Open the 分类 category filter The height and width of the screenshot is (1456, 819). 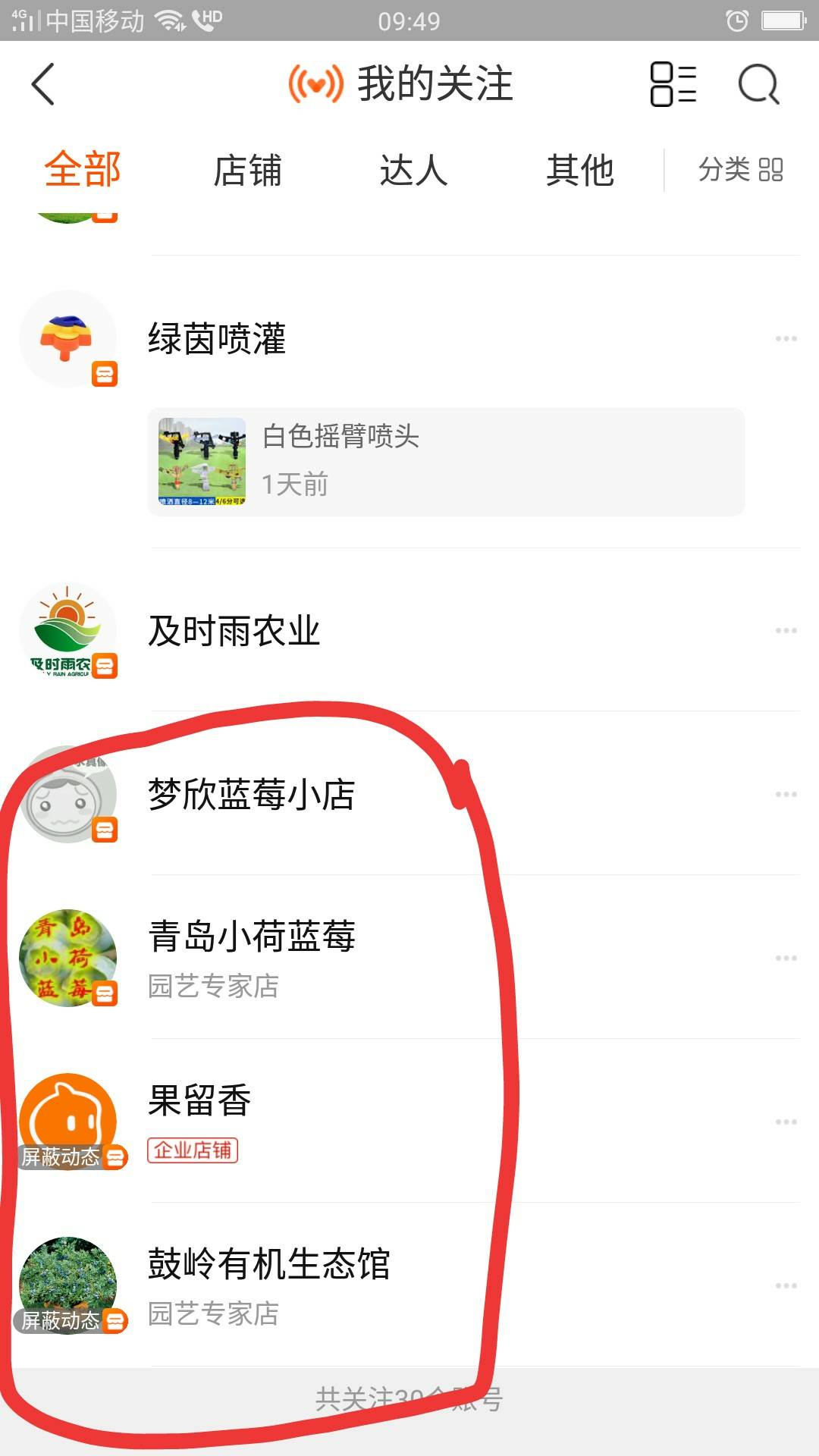point(741,169)
